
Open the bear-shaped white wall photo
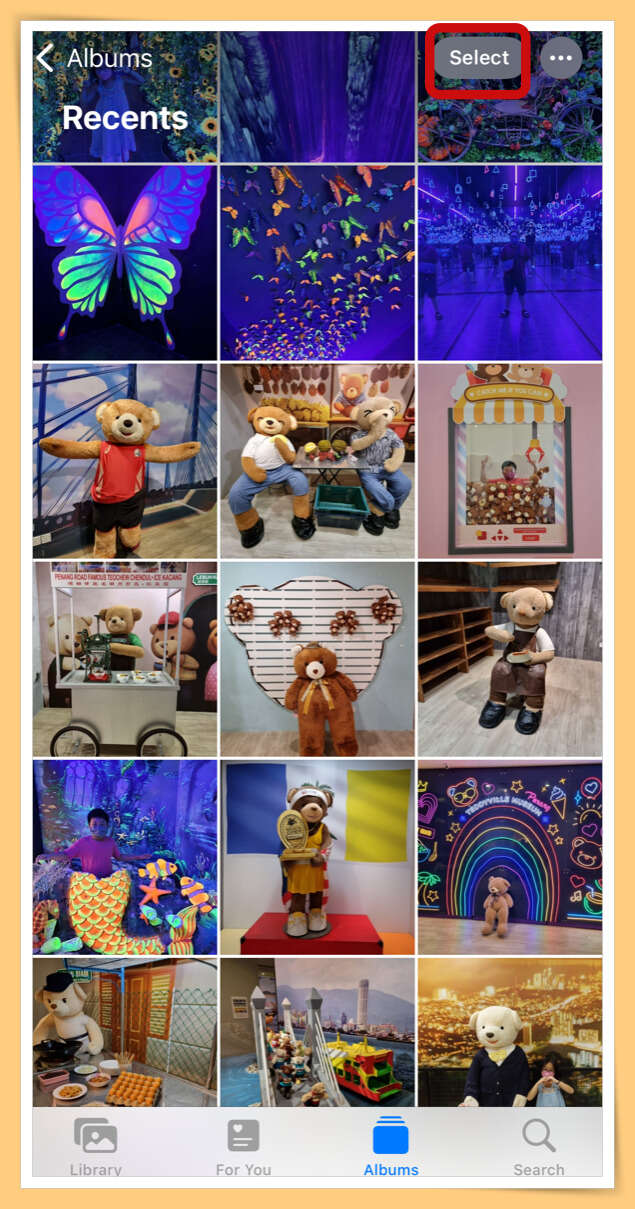tap(317, 659)
